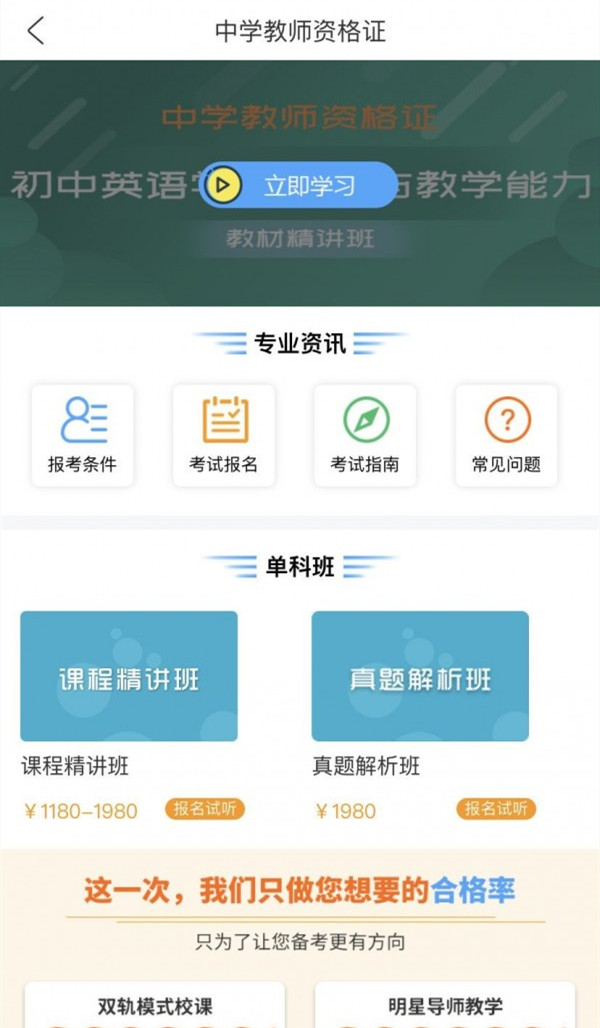Open the 考试指南 guide
The image size is (600, 1028).
coord(365,435)
